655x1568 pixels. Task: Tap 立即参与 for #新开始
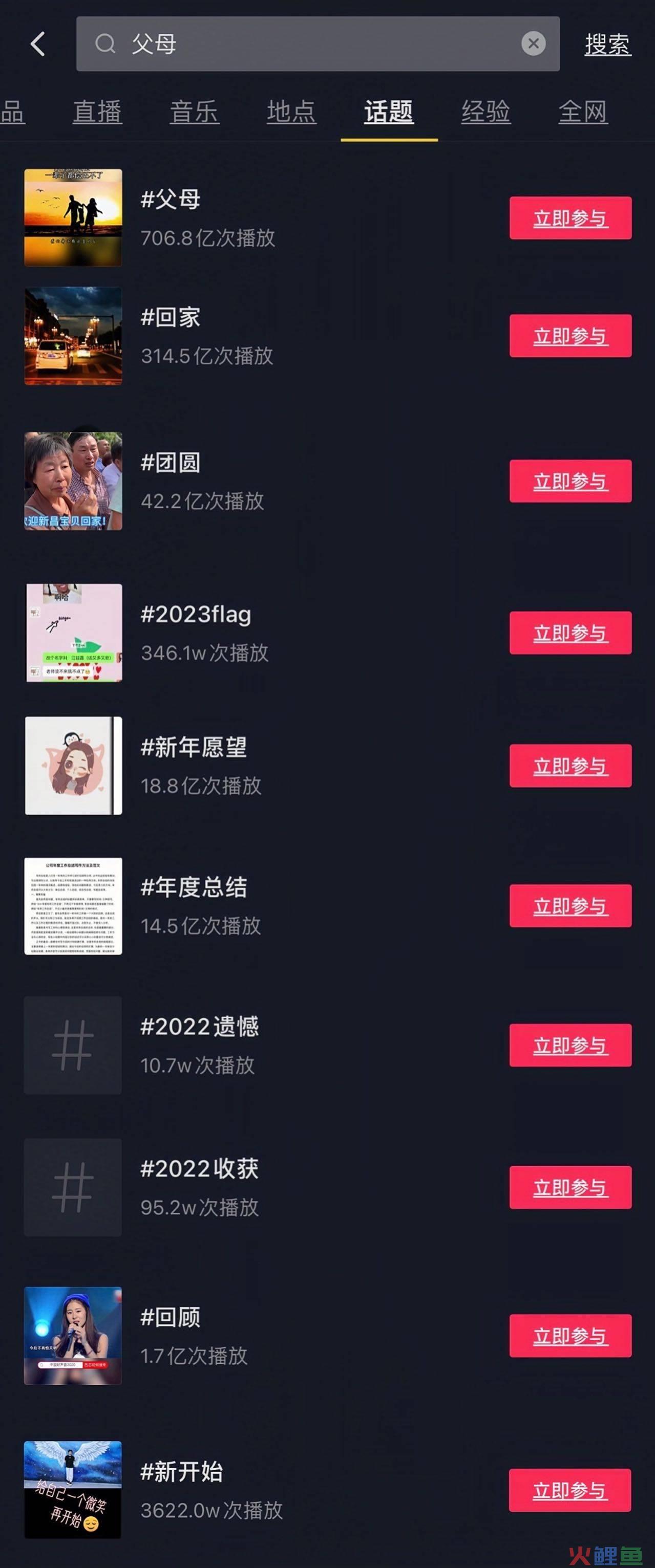coord(569,1490)
